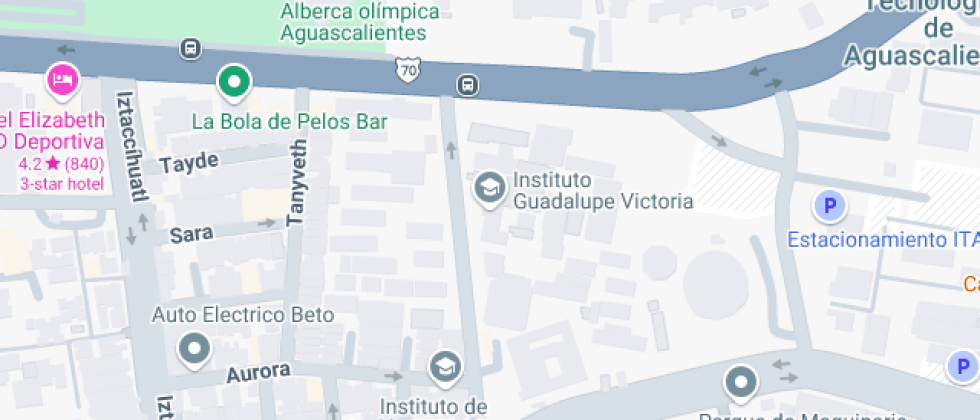Tap the bus stop icon near Alberca olímpica
The height and width of the screenshot is (420, 980).
tap(190, 49)
